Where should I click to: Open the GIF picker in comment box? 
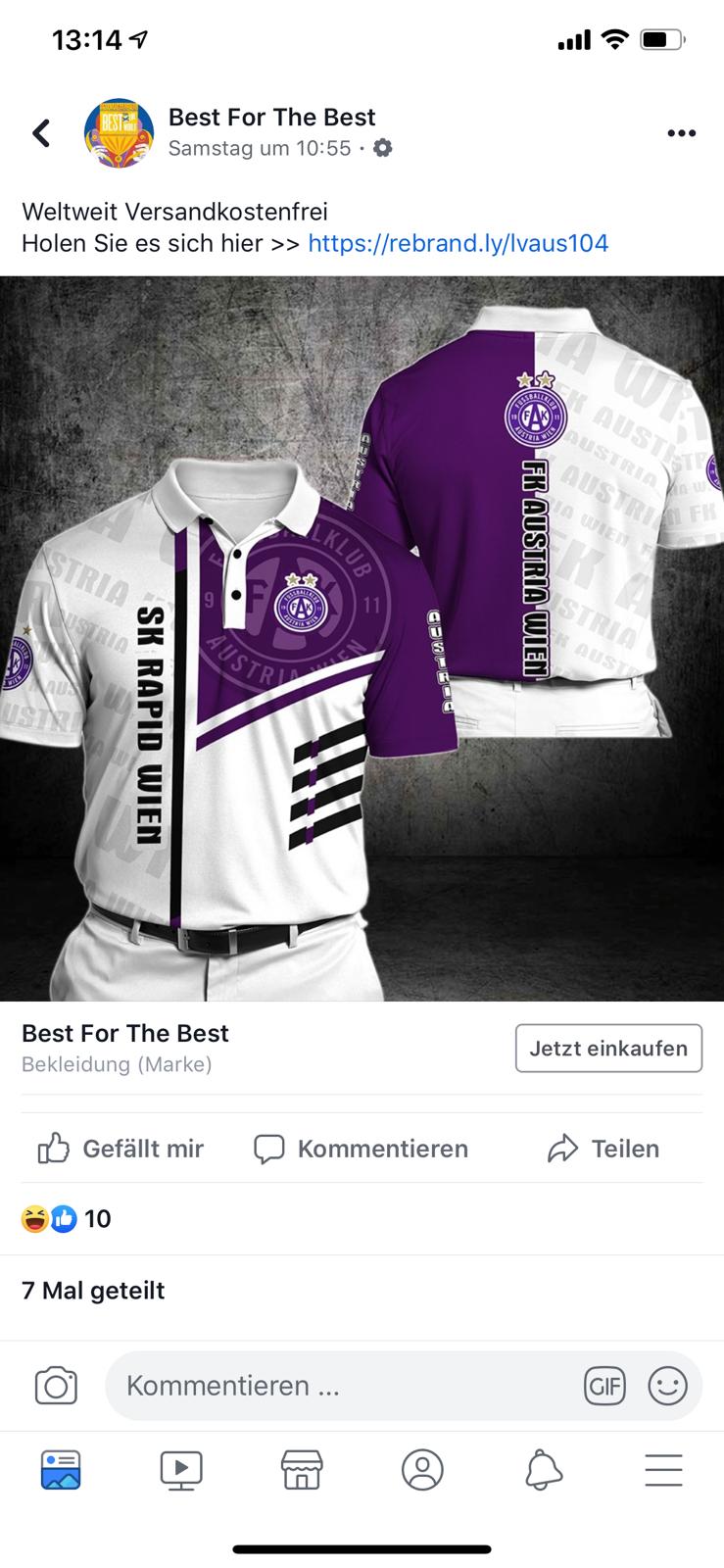(604, 1386)
